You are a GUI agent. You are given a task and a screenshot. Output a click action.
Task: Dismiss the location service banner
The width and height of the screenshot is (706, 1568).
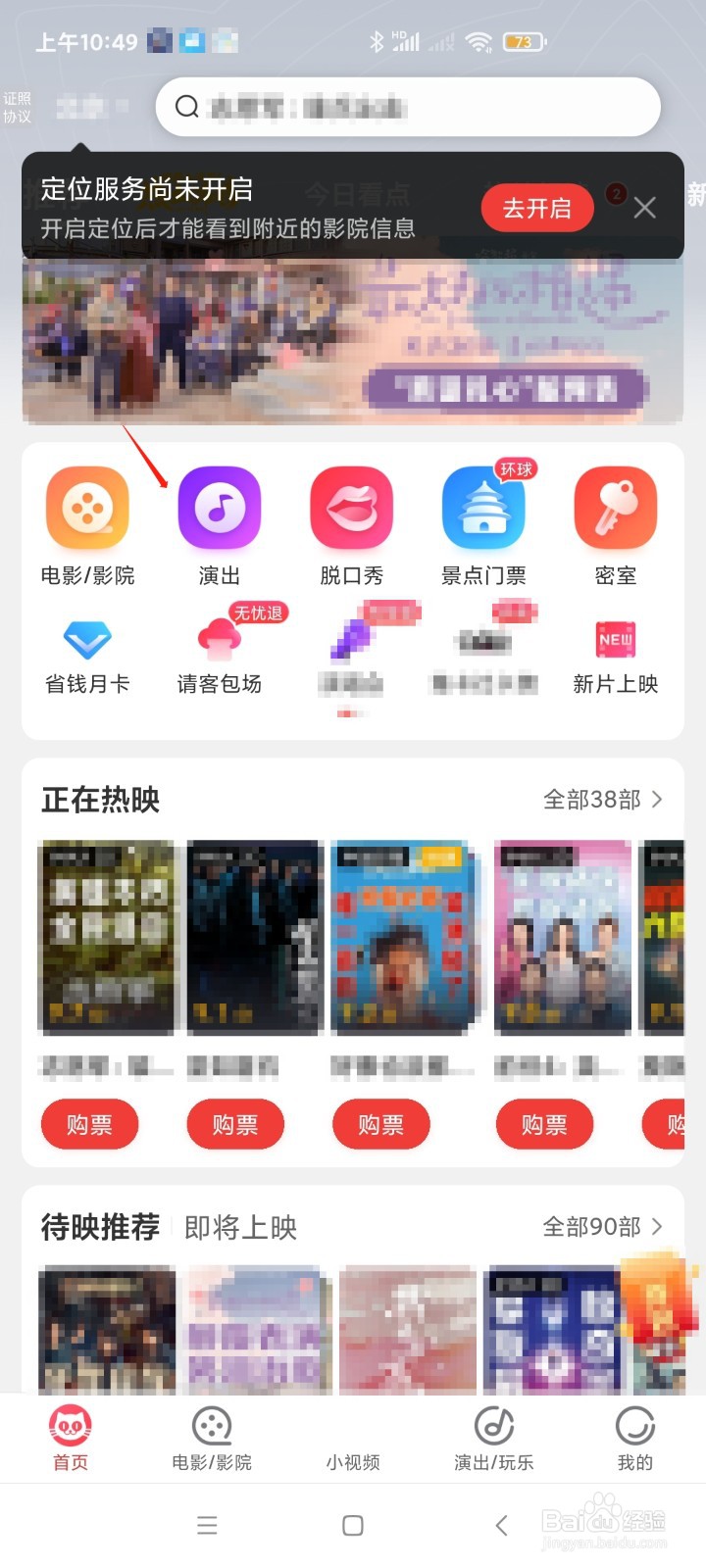click(x=644, y=208)
